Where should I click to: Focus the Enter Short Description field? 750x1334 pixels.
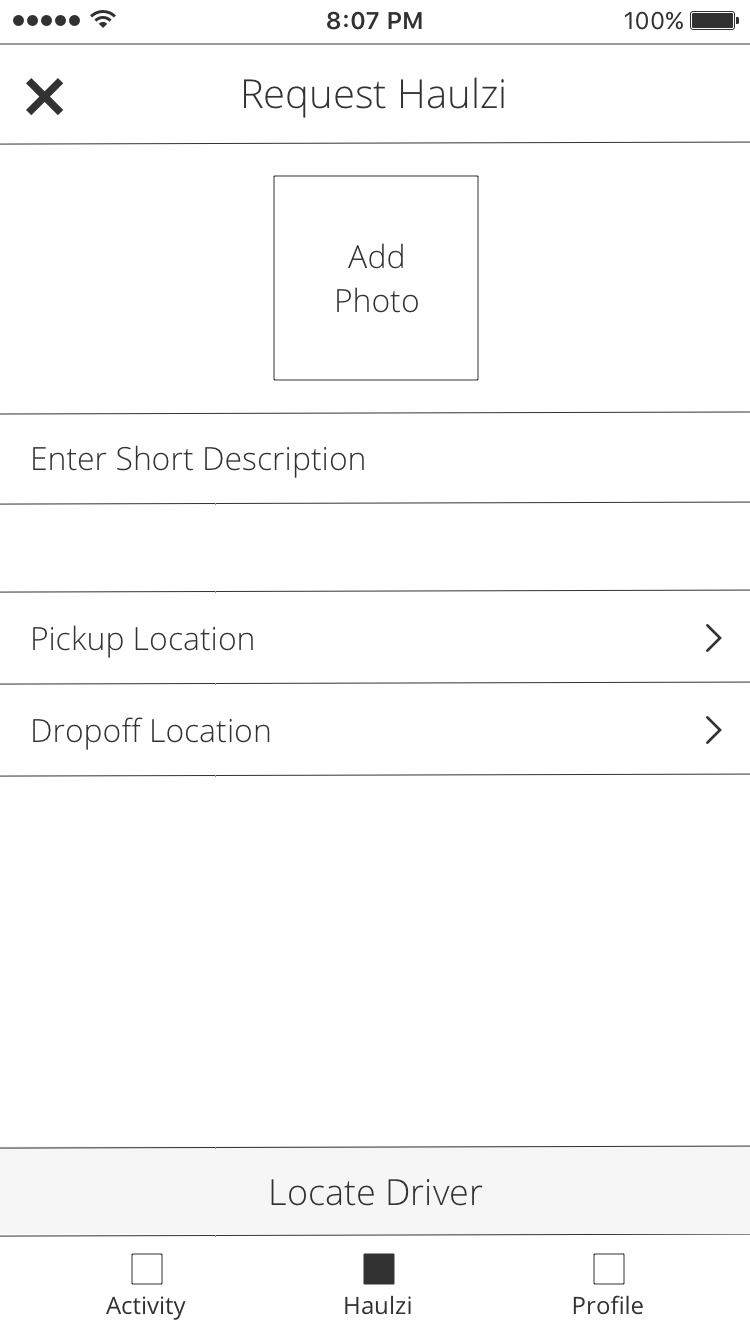click(375, 458)
